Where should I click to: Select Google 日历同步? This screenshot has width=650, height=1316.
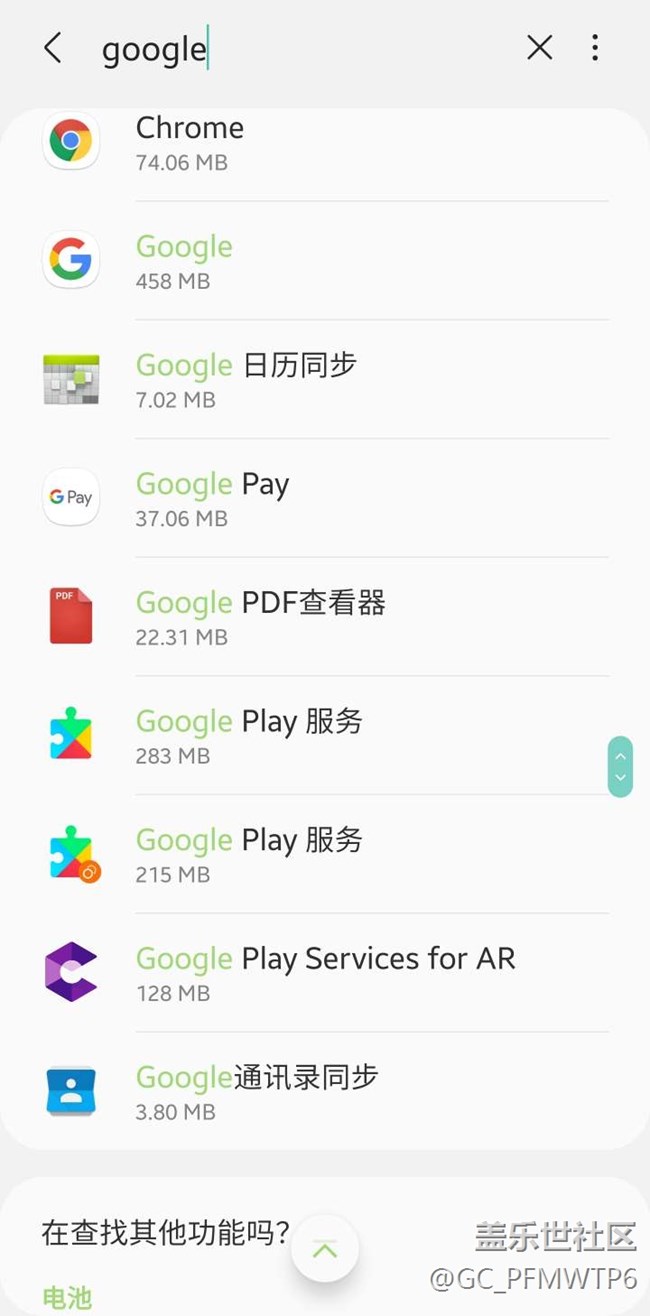(x=325, y=380)
